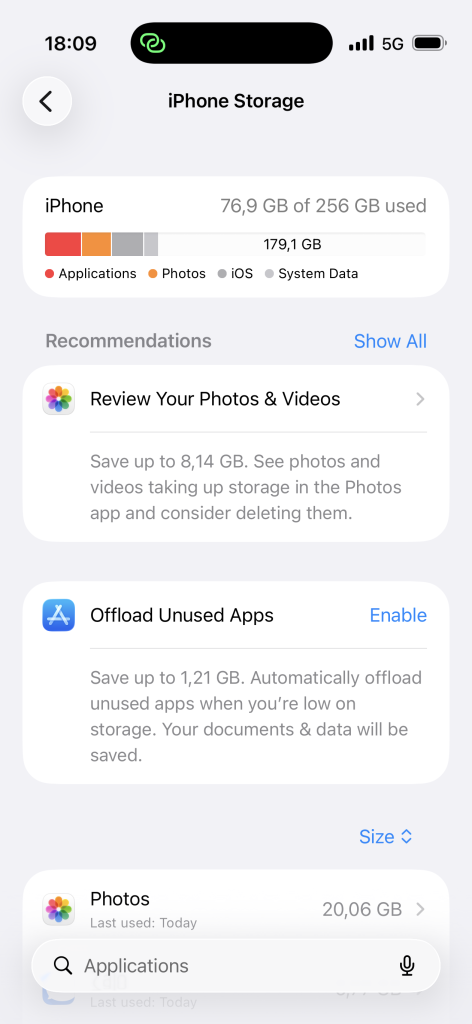Enable Offload Unused Apps
Viewport: 472px width, 1024px height.
pos(398,615)
